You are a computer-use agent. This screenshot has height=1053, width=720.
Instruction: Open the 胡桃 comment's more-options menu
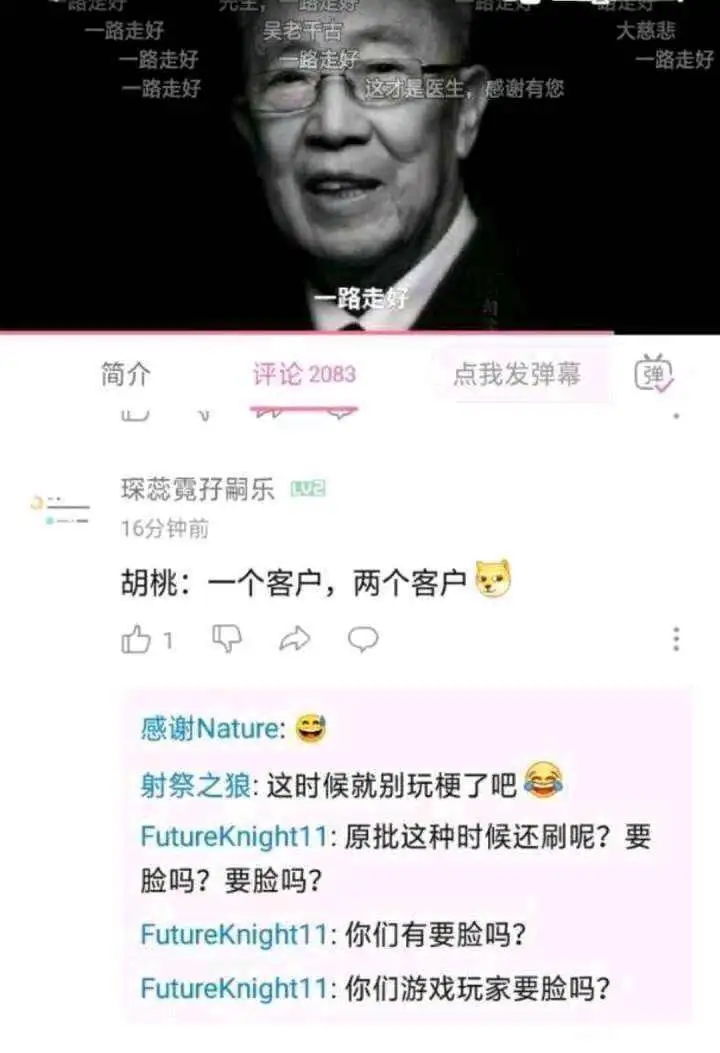(x=677, y=640)
